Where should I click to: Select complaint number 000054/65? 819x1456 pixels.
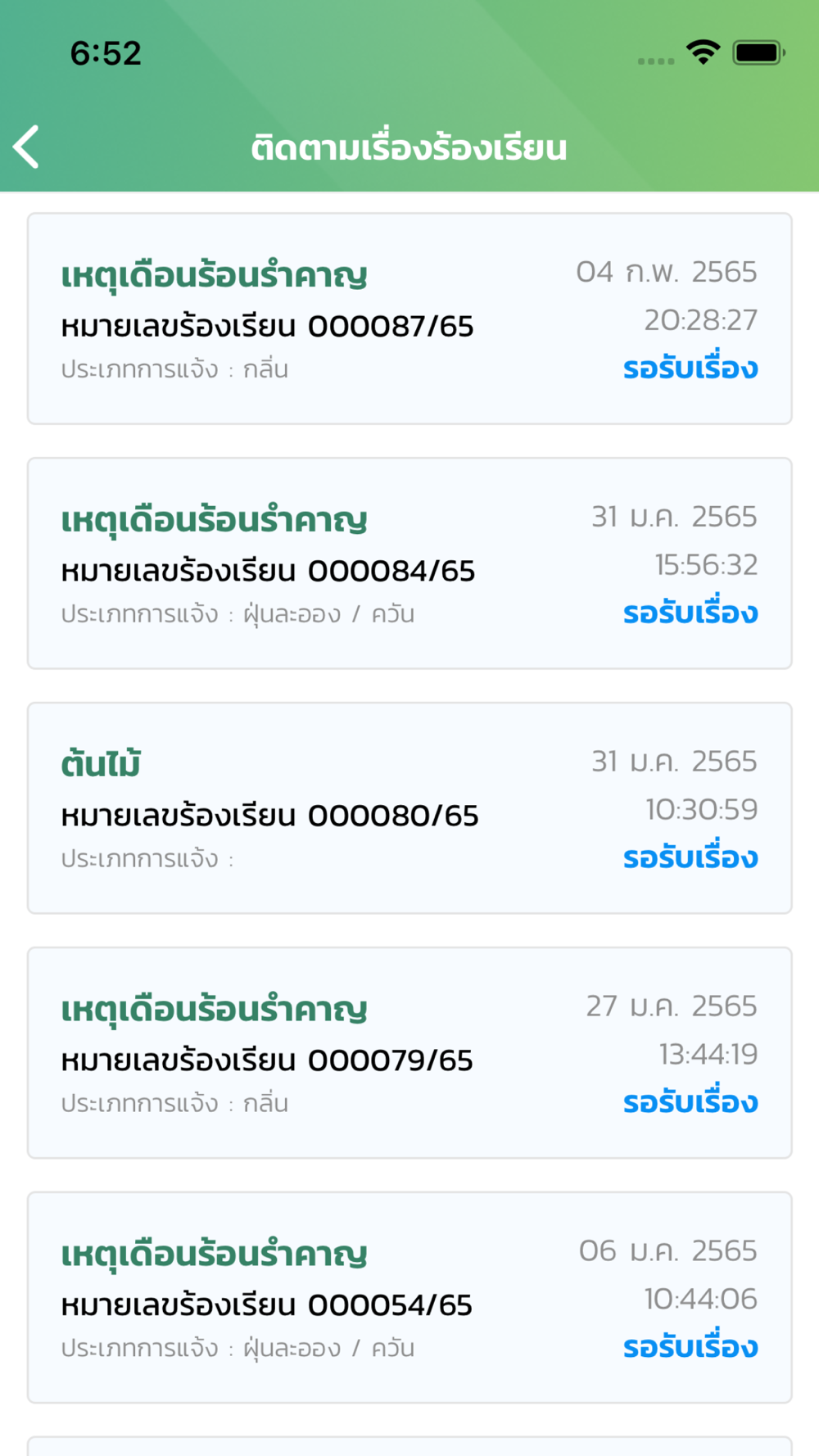coord(409,1298)
